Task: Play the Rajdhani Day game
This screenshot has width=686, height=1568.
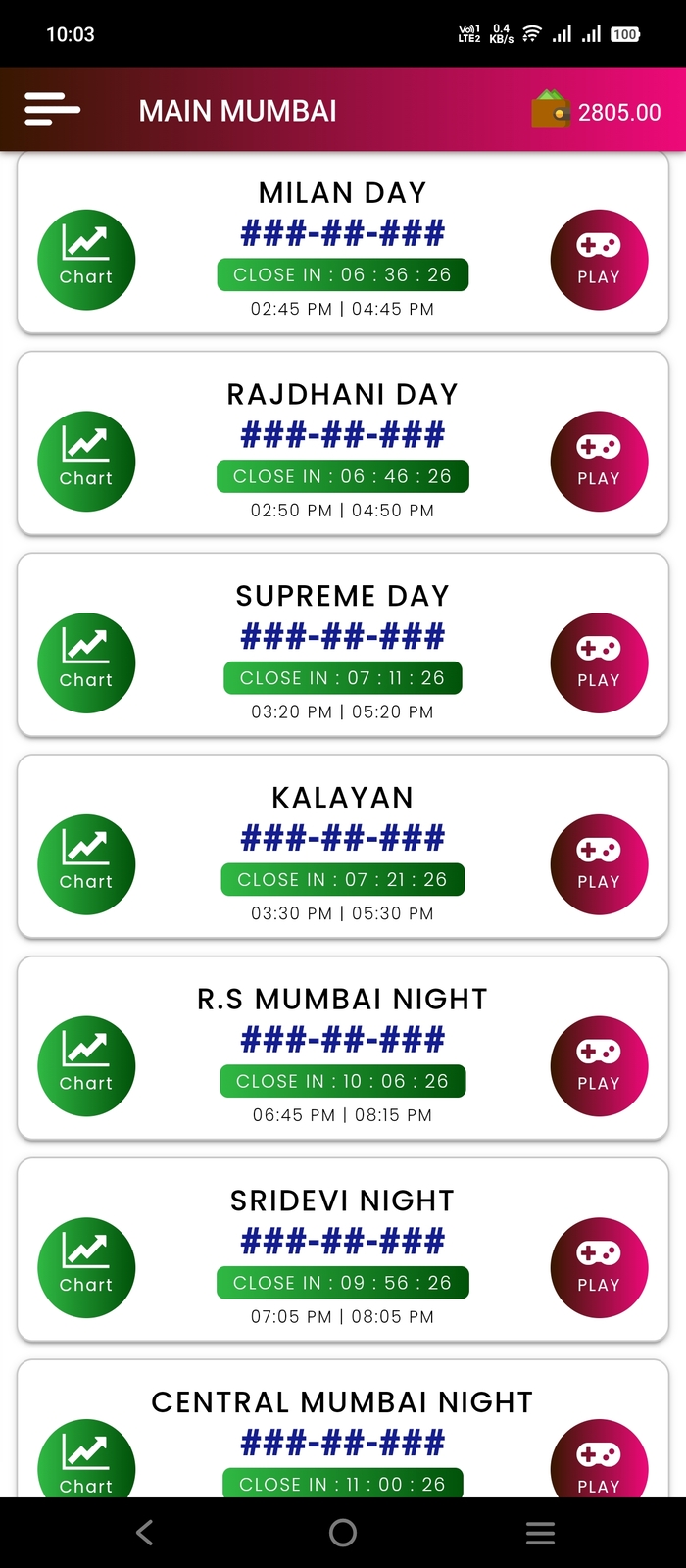Action: click(x=599, y=462)
